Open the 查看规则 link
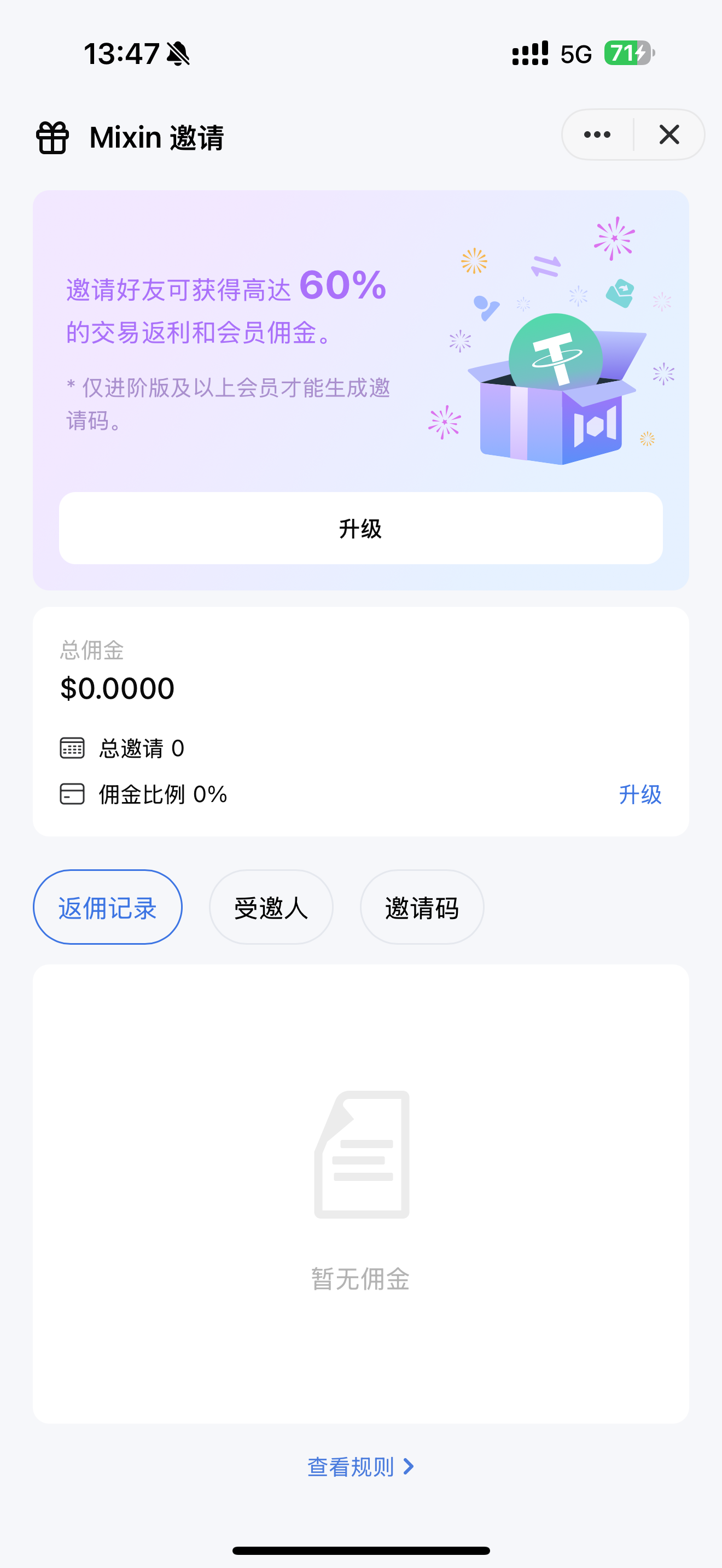The height and width of the screenshot is (1568, 722). coord(360,1467)
